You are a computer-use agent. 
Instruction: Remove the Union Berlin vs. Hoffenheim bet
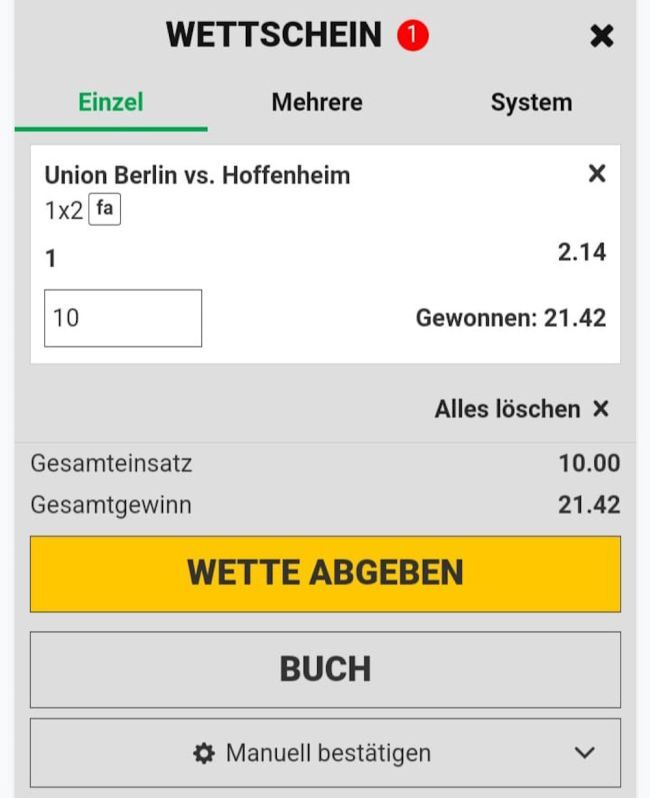[x=597, y=174]
